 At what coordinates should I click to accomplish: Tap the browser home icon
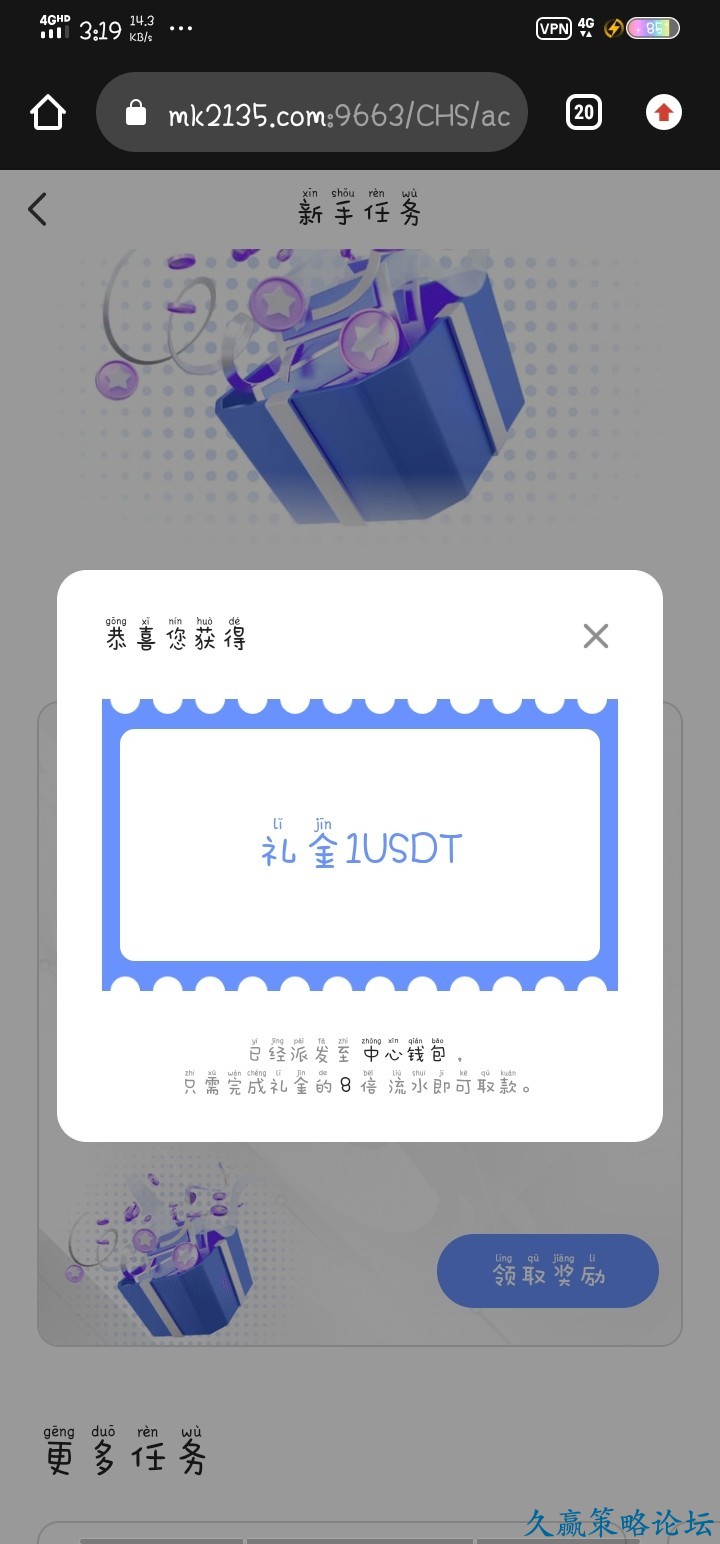coord(48,113)
